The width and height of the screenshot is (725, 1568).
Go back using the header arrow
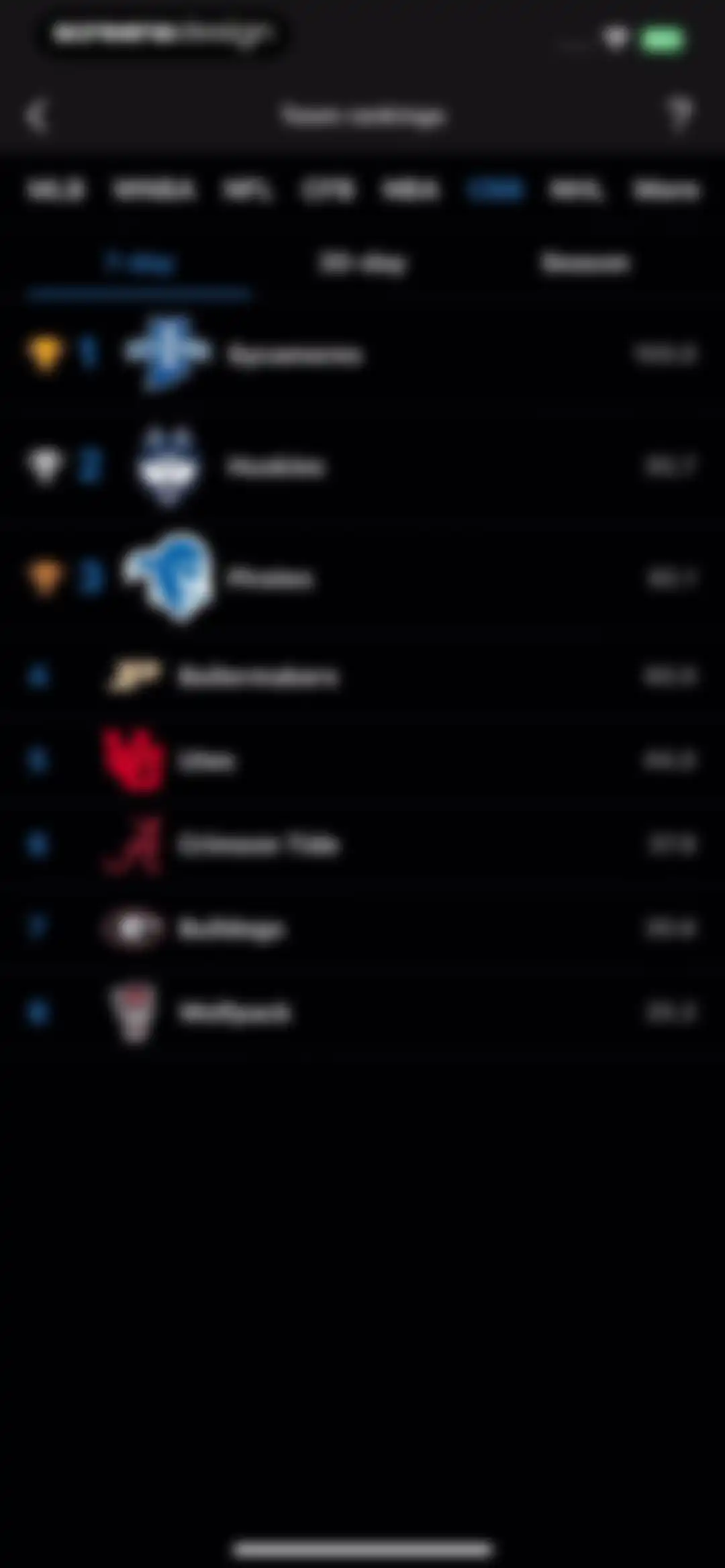point(36,116)
